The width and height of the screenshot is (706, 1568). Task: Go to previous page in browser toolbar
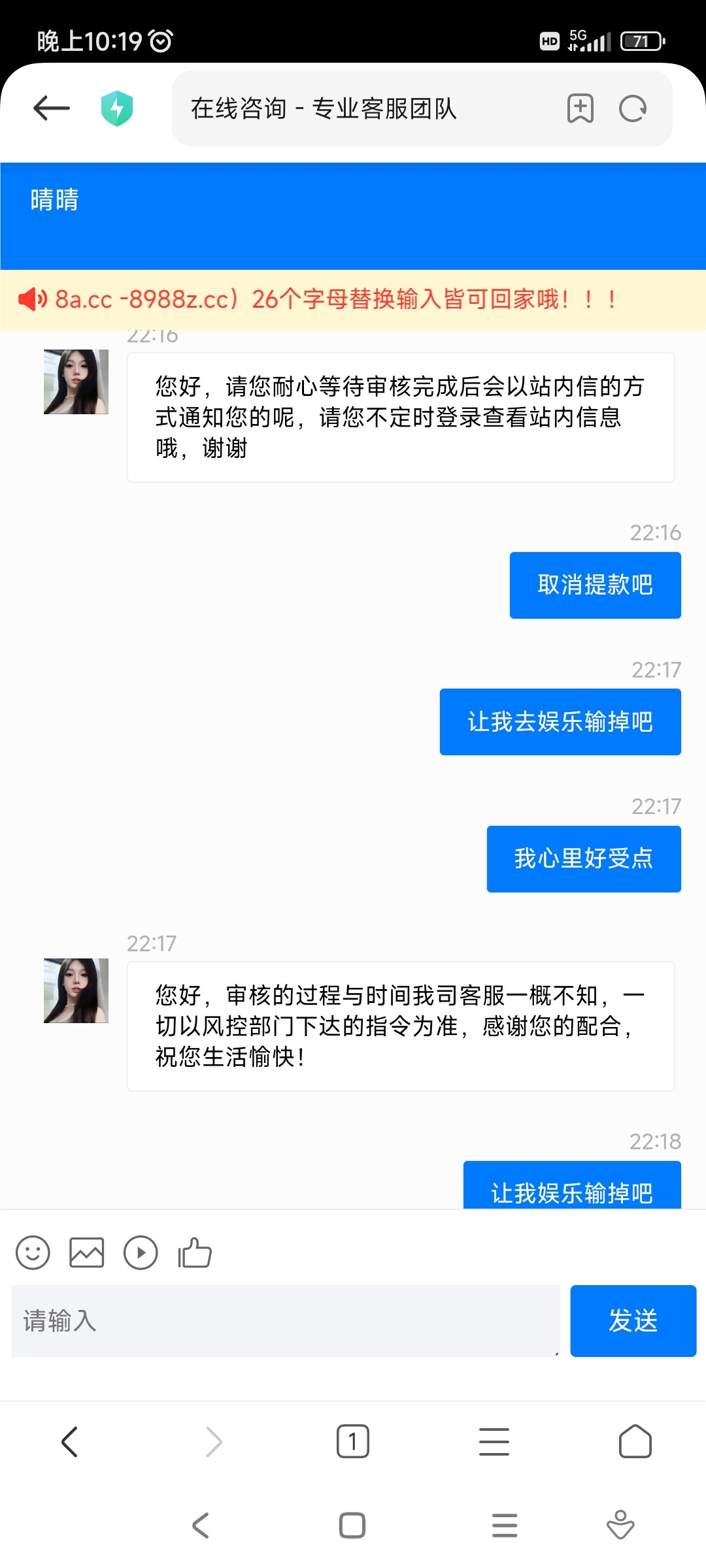tap(70, 1441)
